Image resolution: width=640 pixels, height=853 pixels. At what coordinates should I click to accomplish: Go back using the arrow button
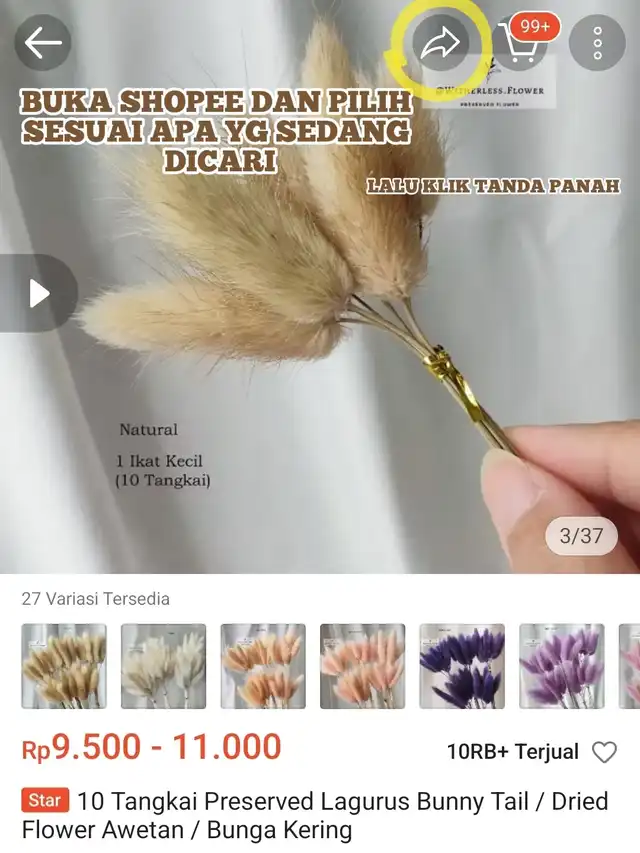tap(43, 43)
